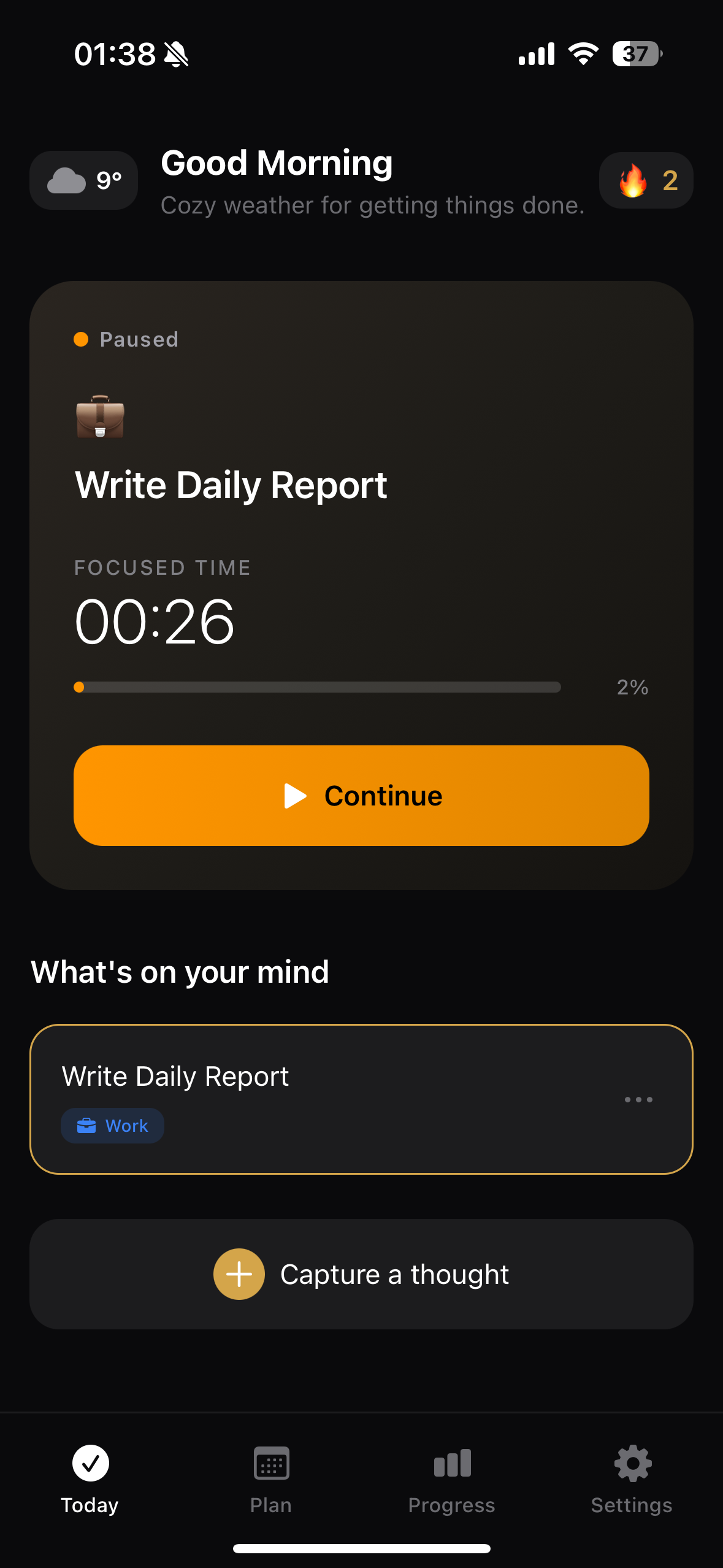
Task: Tap the Today checkmark icon
Action: (90, 1464)
